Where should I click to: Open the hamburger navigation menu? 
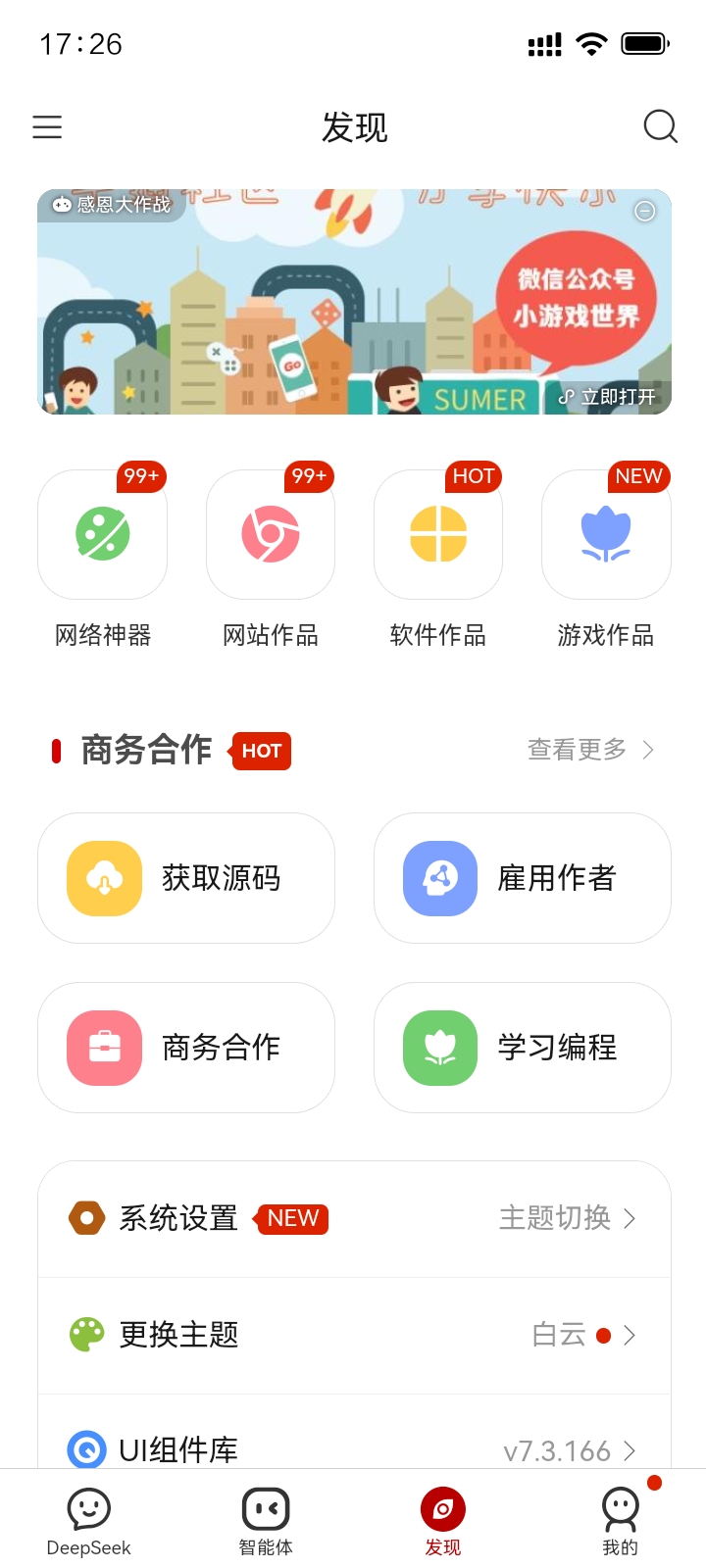pos(47,127)
